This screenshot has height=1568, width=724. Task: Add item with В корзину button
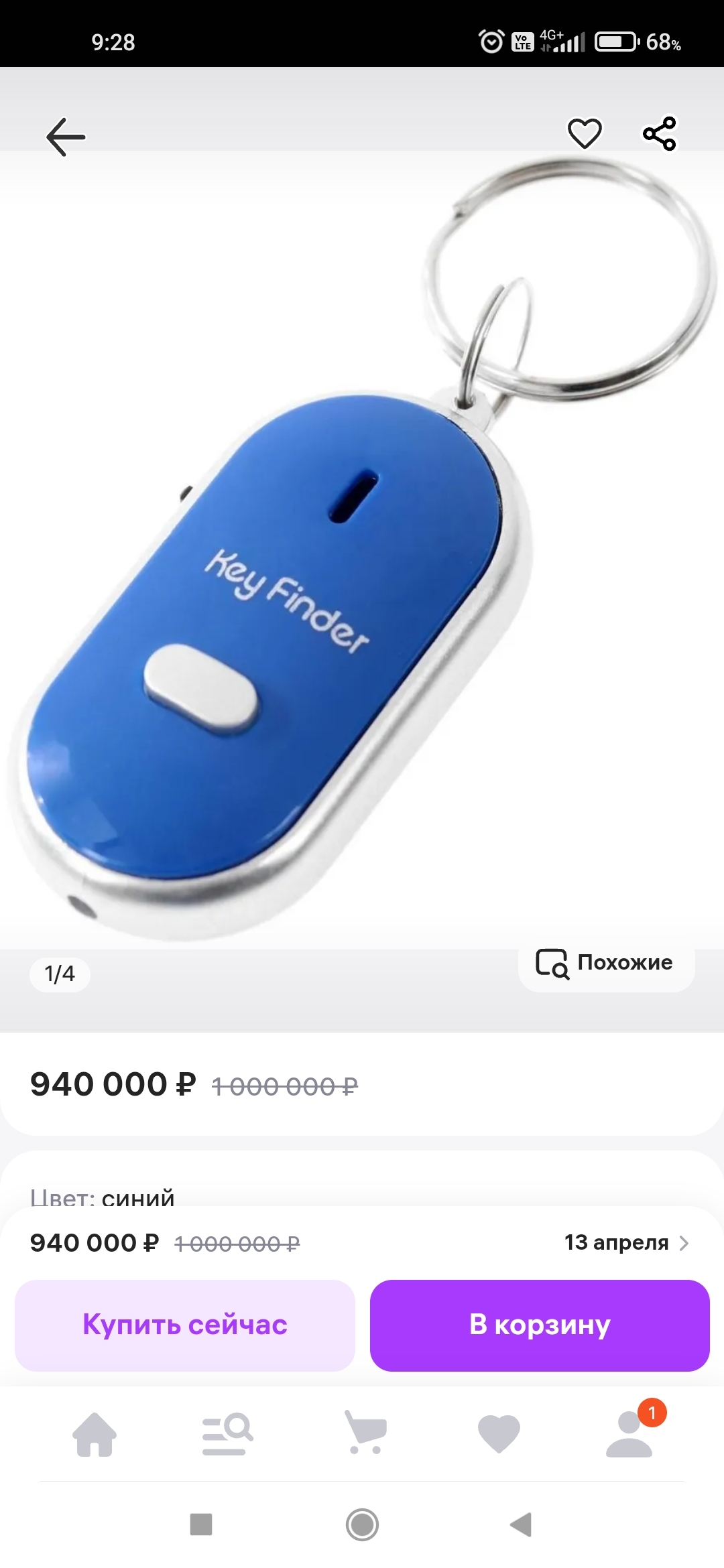(x=540, y=1325)
